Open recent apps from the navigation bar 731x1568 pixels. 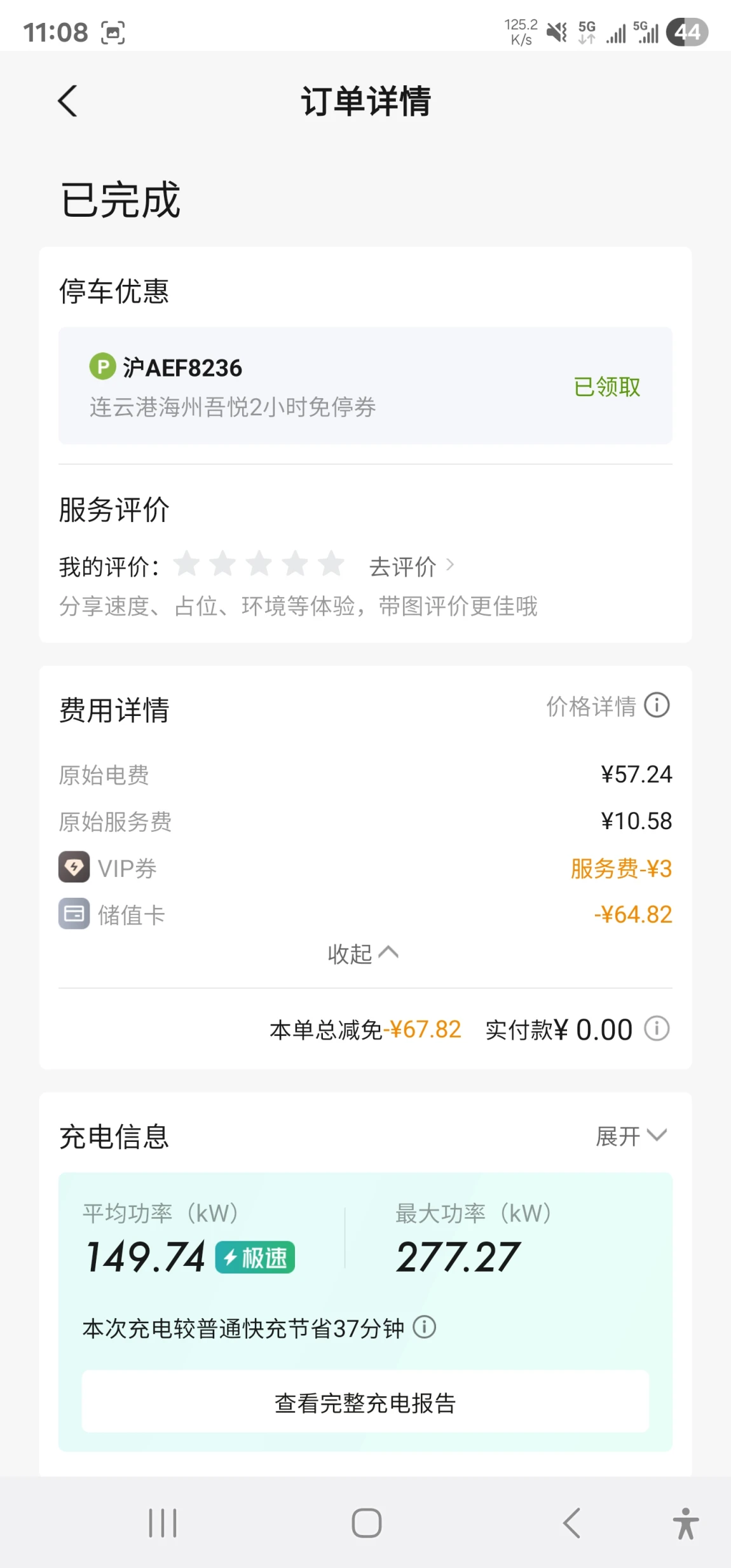(163, 1523)
